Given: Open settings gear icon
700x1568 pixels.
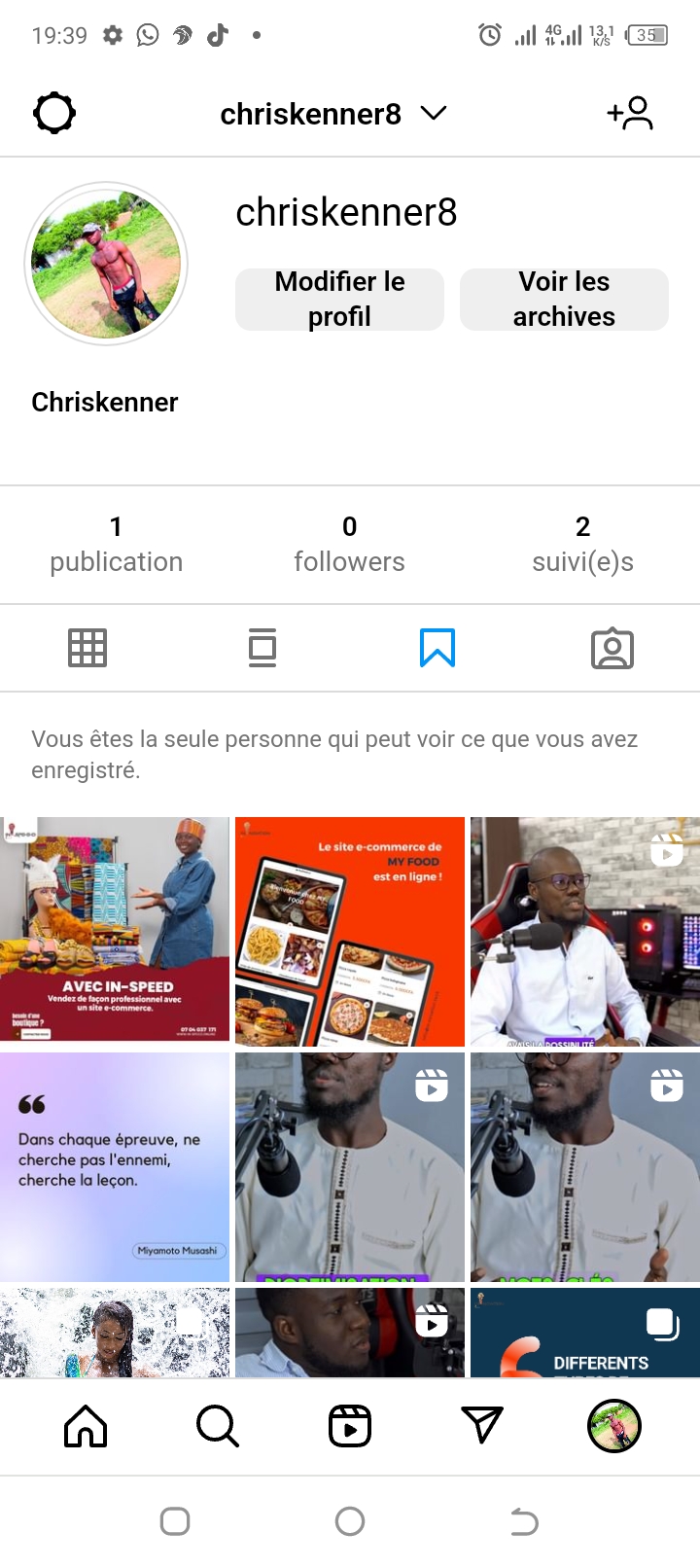Looking at the screenshot, I should pos(54,114).
